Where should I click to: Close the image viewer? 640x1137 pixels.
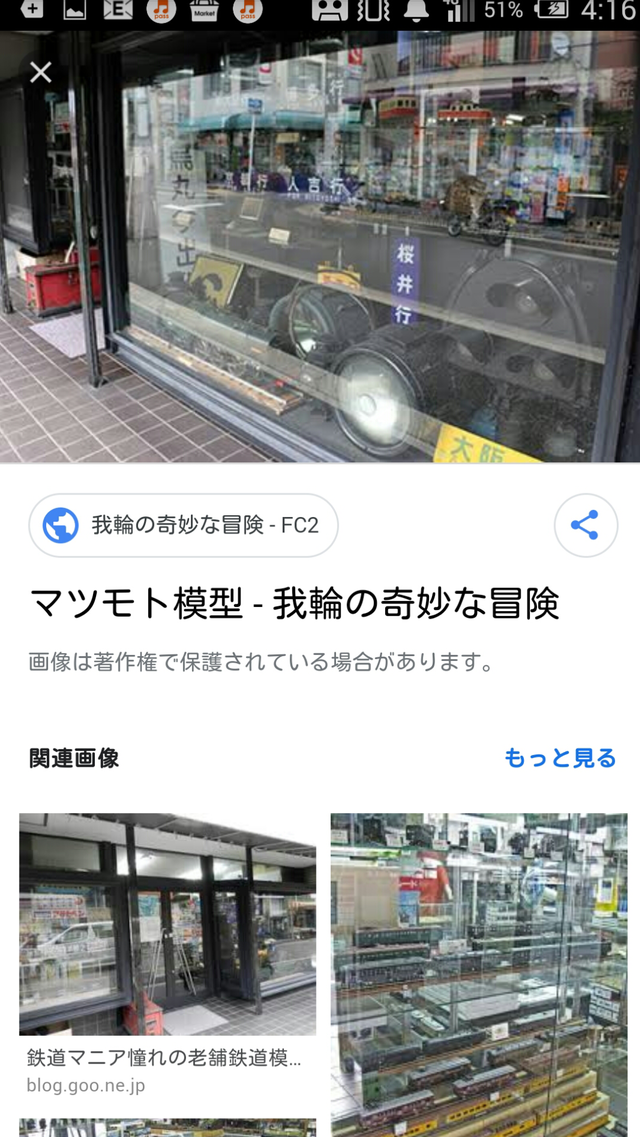(x=40, y=73)
